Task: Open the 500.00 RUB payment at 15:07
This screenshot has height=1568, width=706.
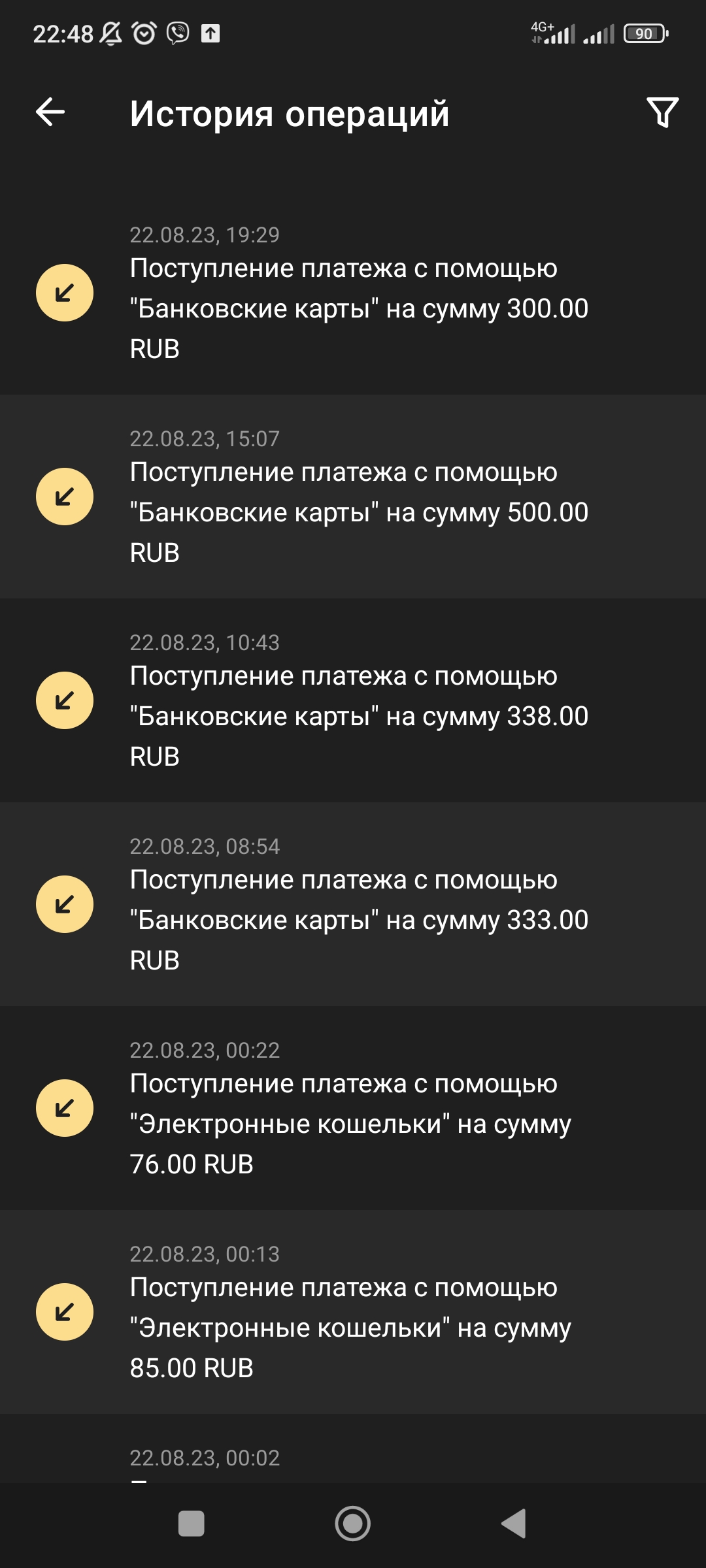Action: click(x=353, y=497)
